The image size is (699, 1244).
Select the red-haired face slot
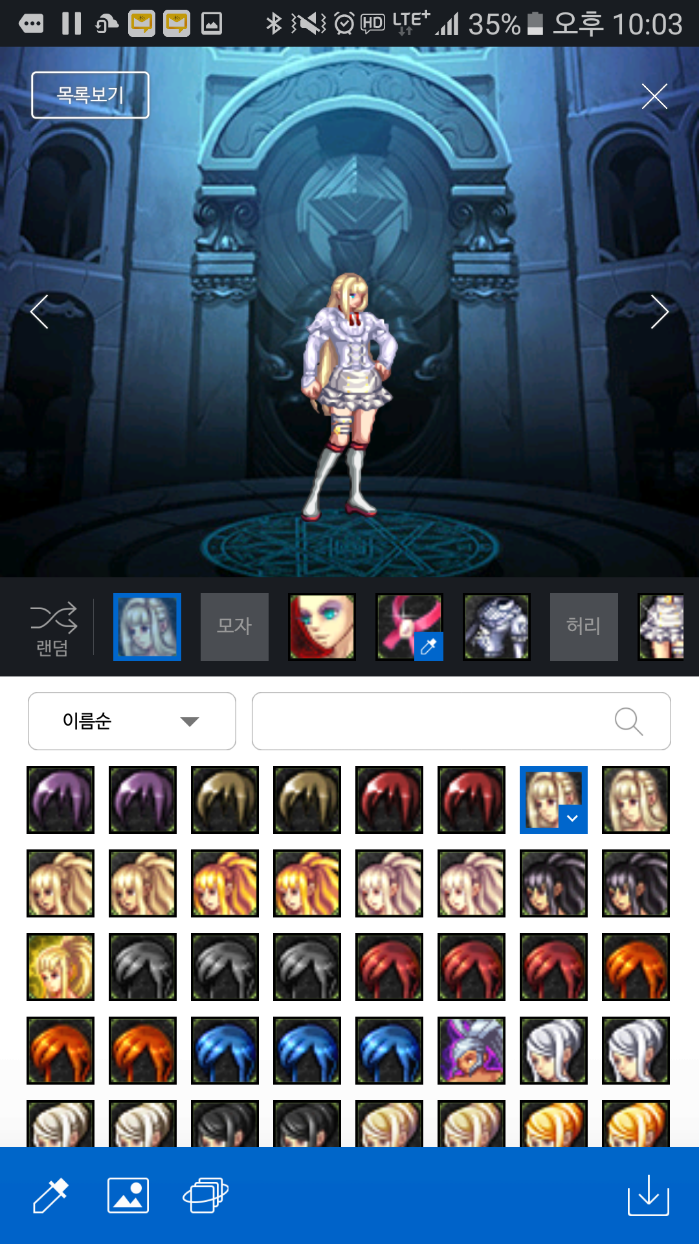pyautogui.click(x=322, y=627)
